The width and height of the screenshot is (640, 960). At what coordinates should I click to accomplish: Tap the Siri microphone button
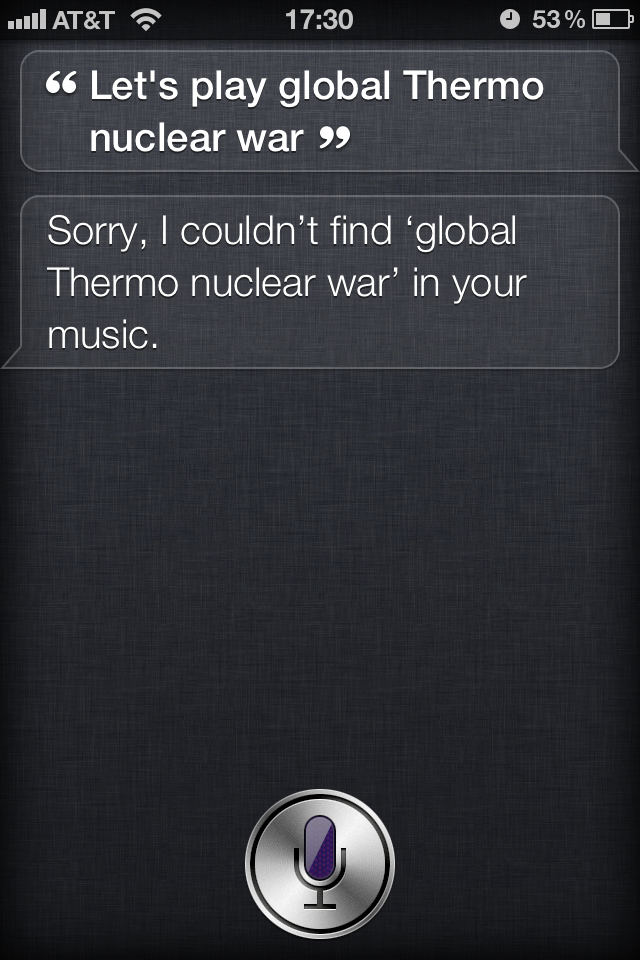(x=320, y=863)
